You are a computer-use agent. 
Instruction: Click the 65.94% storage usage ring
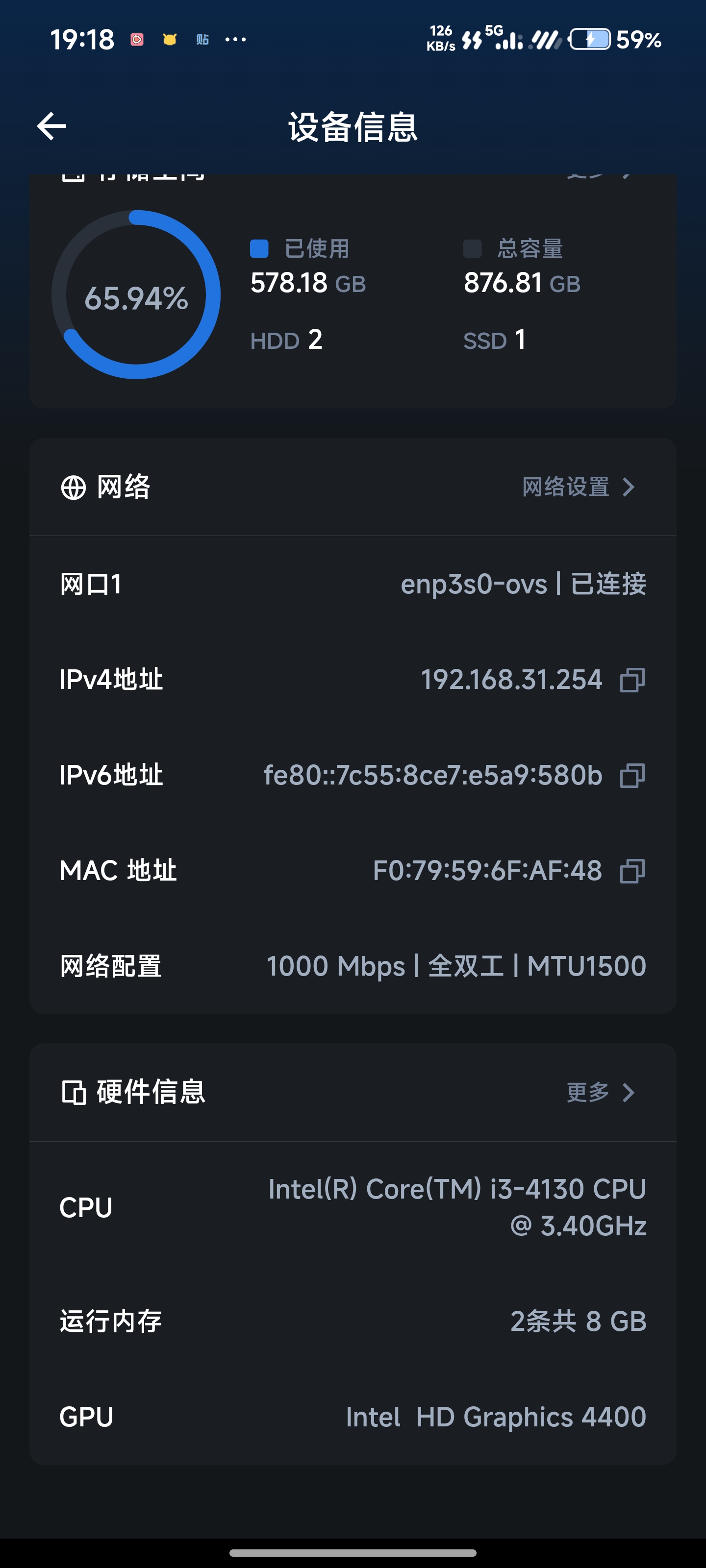point(136,296)
